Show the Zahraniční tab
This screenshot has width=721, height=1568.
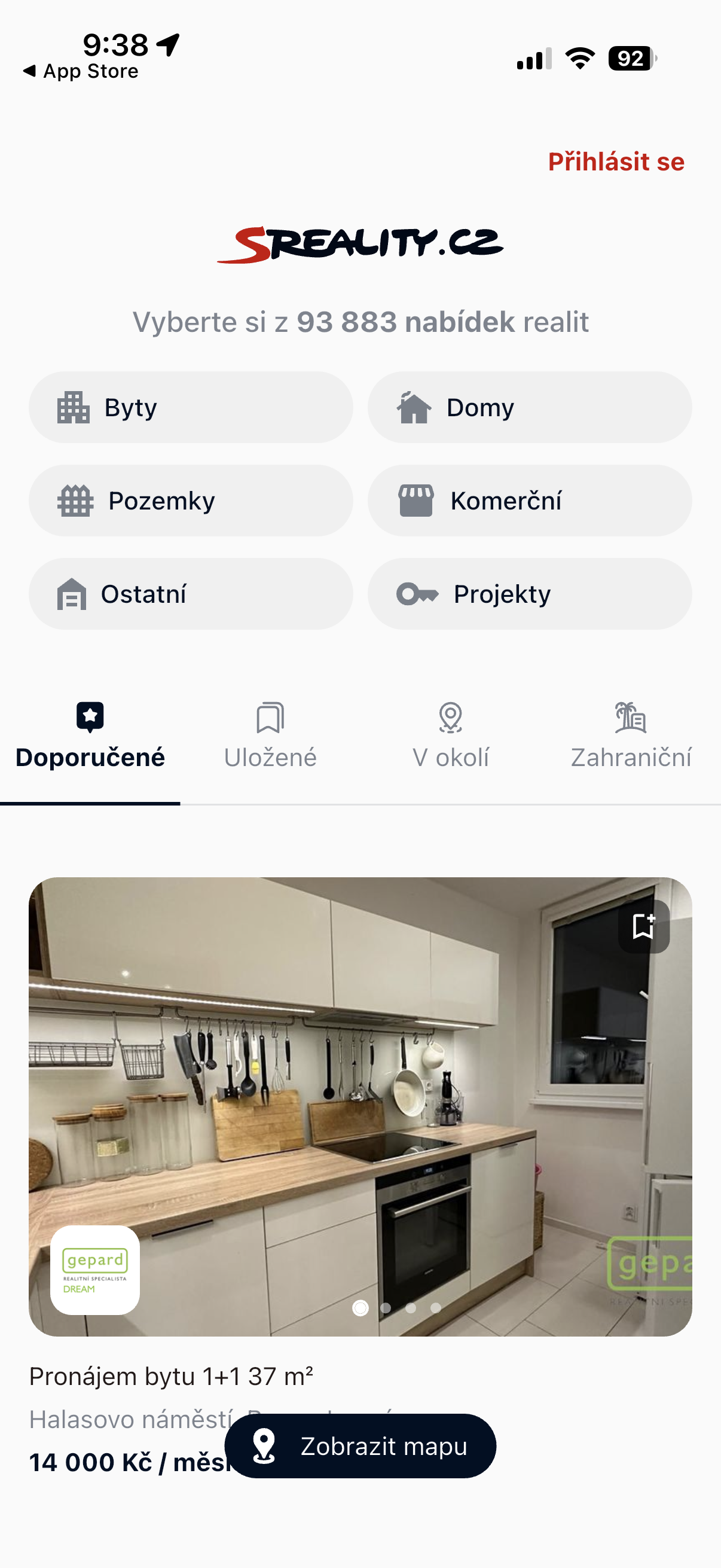coord(630,737)
